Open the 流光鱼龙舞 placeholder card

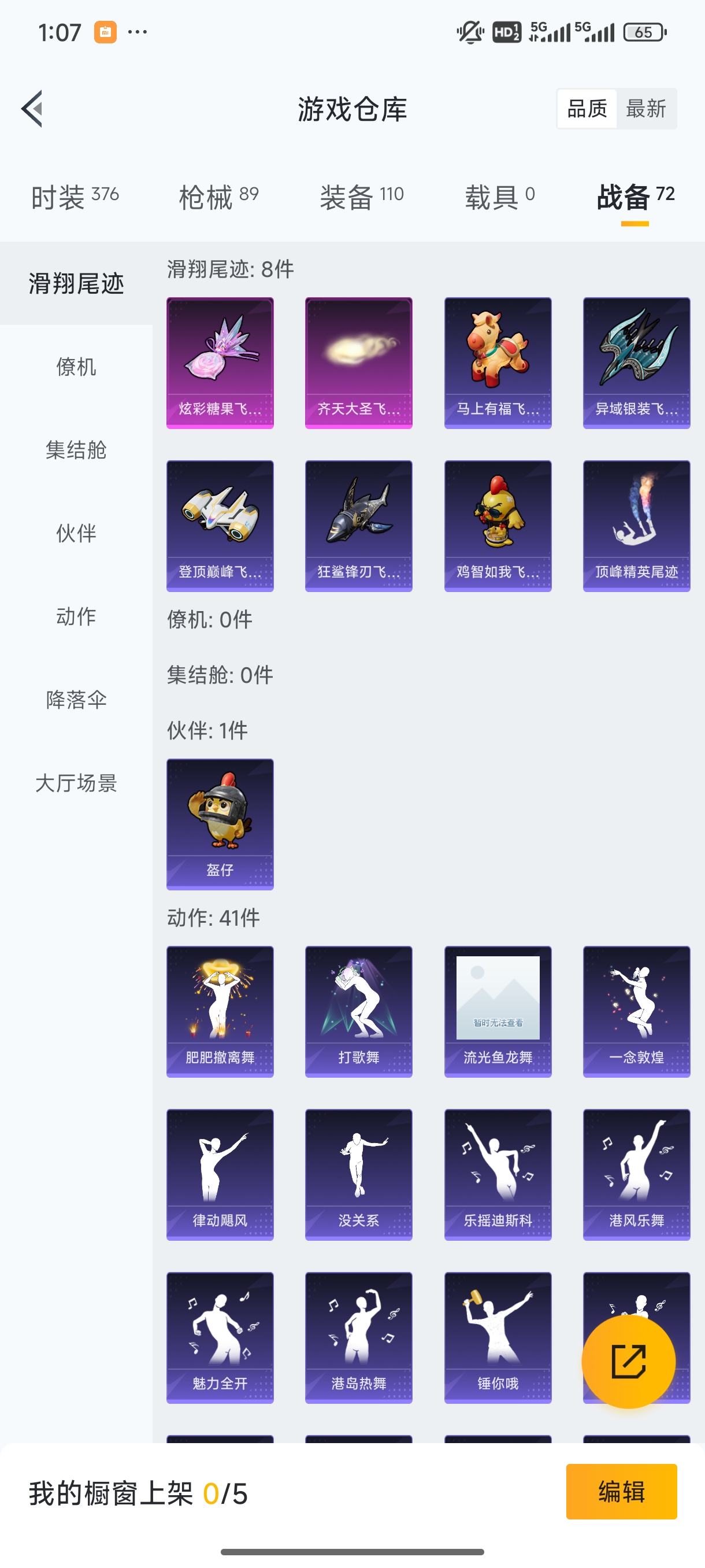pos(498,1012)
